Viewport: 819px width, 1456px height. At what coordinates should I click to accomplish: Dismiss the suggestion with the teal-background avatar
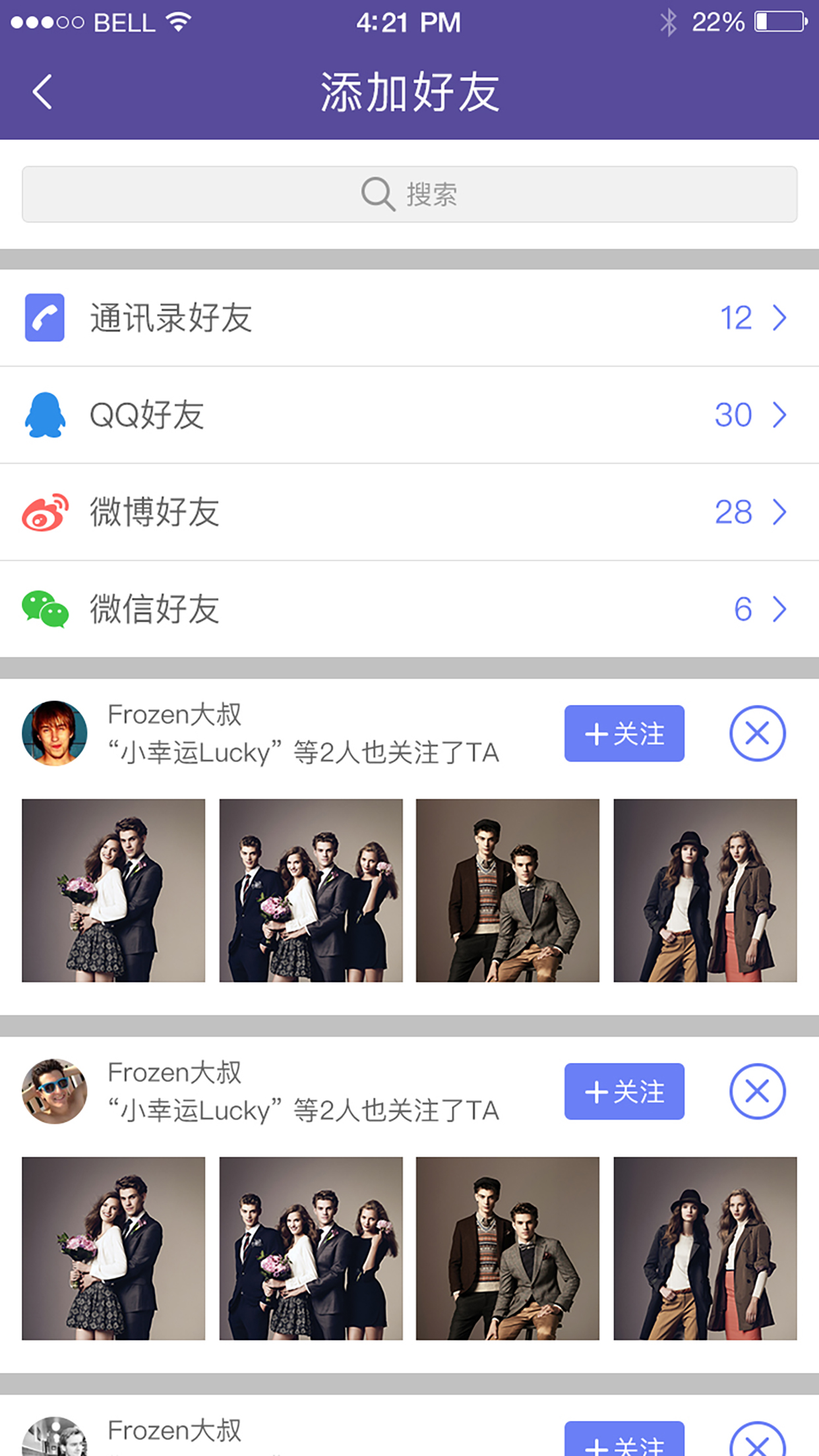757,733
